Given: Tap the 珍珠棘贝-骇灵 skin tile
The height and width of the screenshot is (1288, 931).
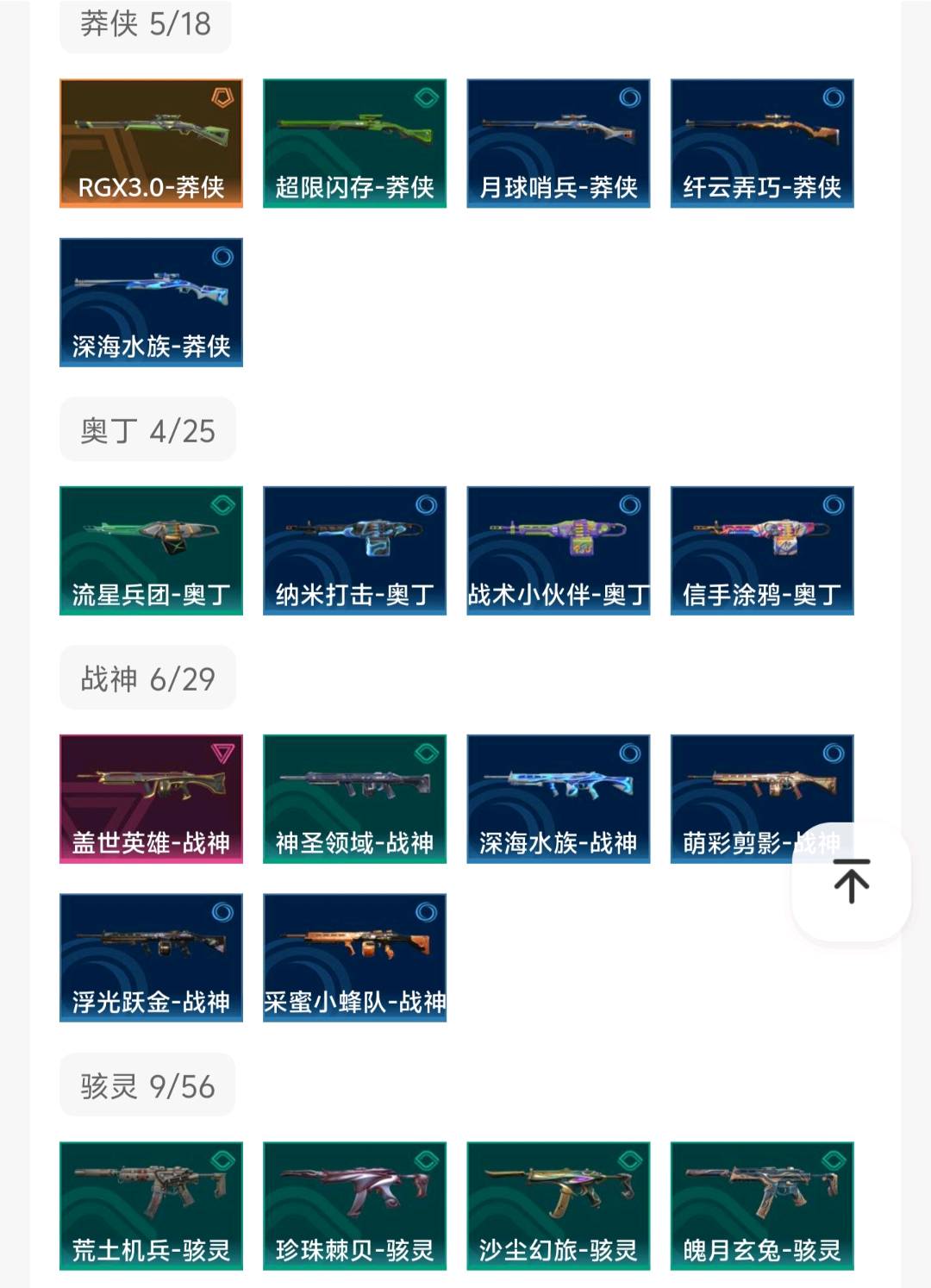Looking at the screenshot, I should (354, 1205).
